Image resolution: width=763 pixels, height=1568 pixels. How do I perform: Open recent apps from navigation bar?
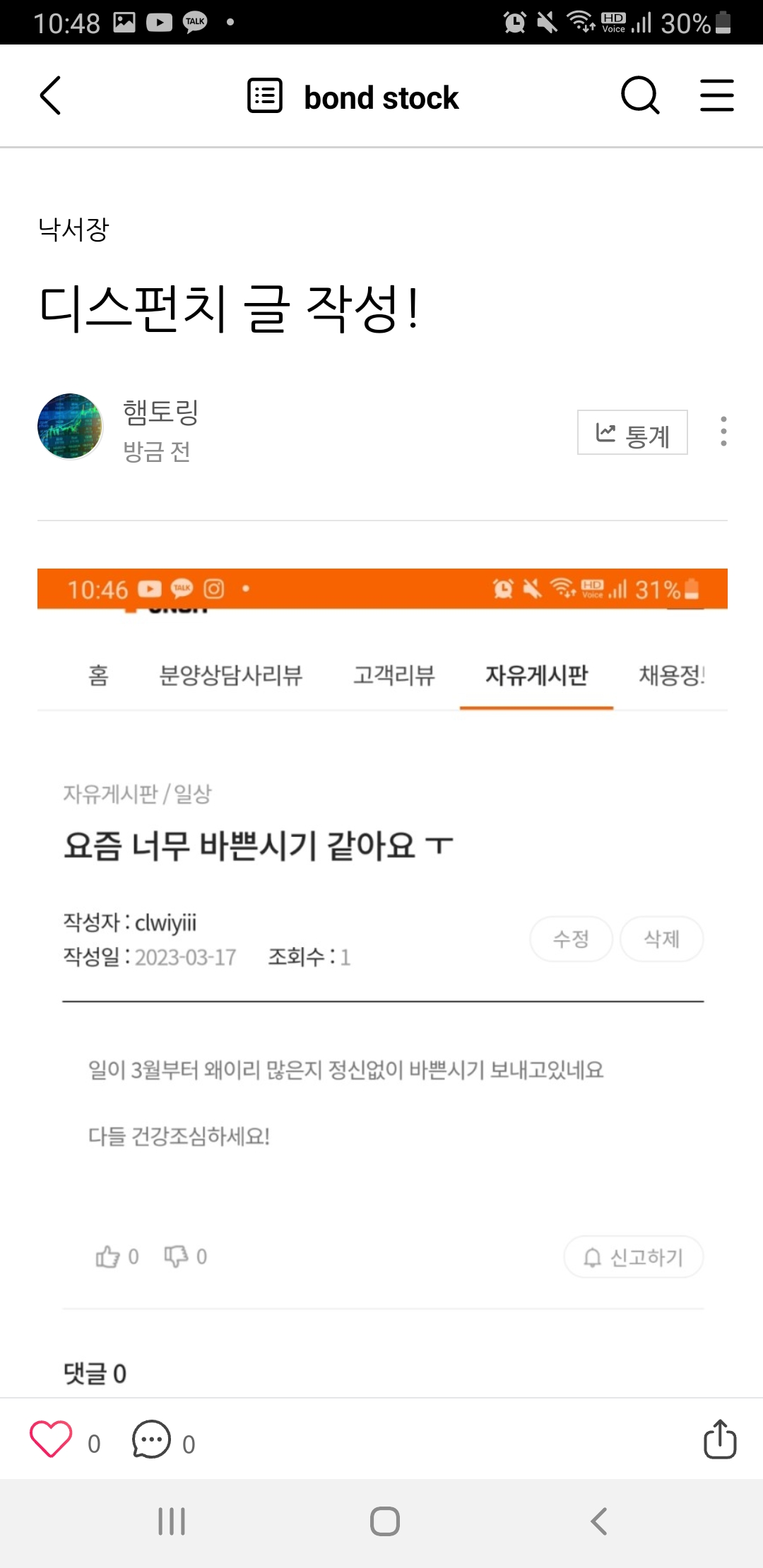pyautogui.click(x=172, y=1521)
